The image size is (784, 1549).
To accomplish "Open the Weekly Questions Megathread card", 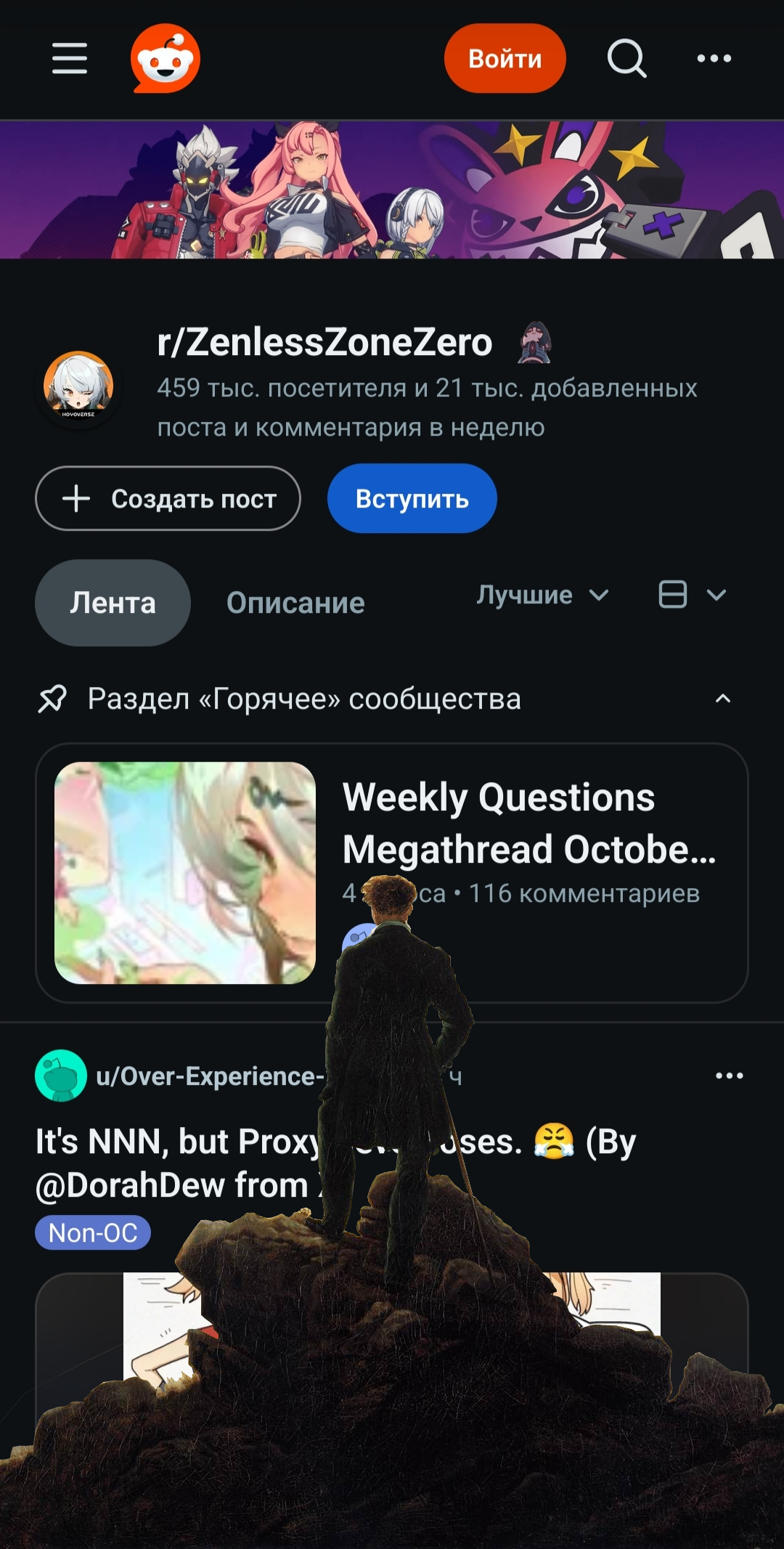I will [x=530, y=823].
